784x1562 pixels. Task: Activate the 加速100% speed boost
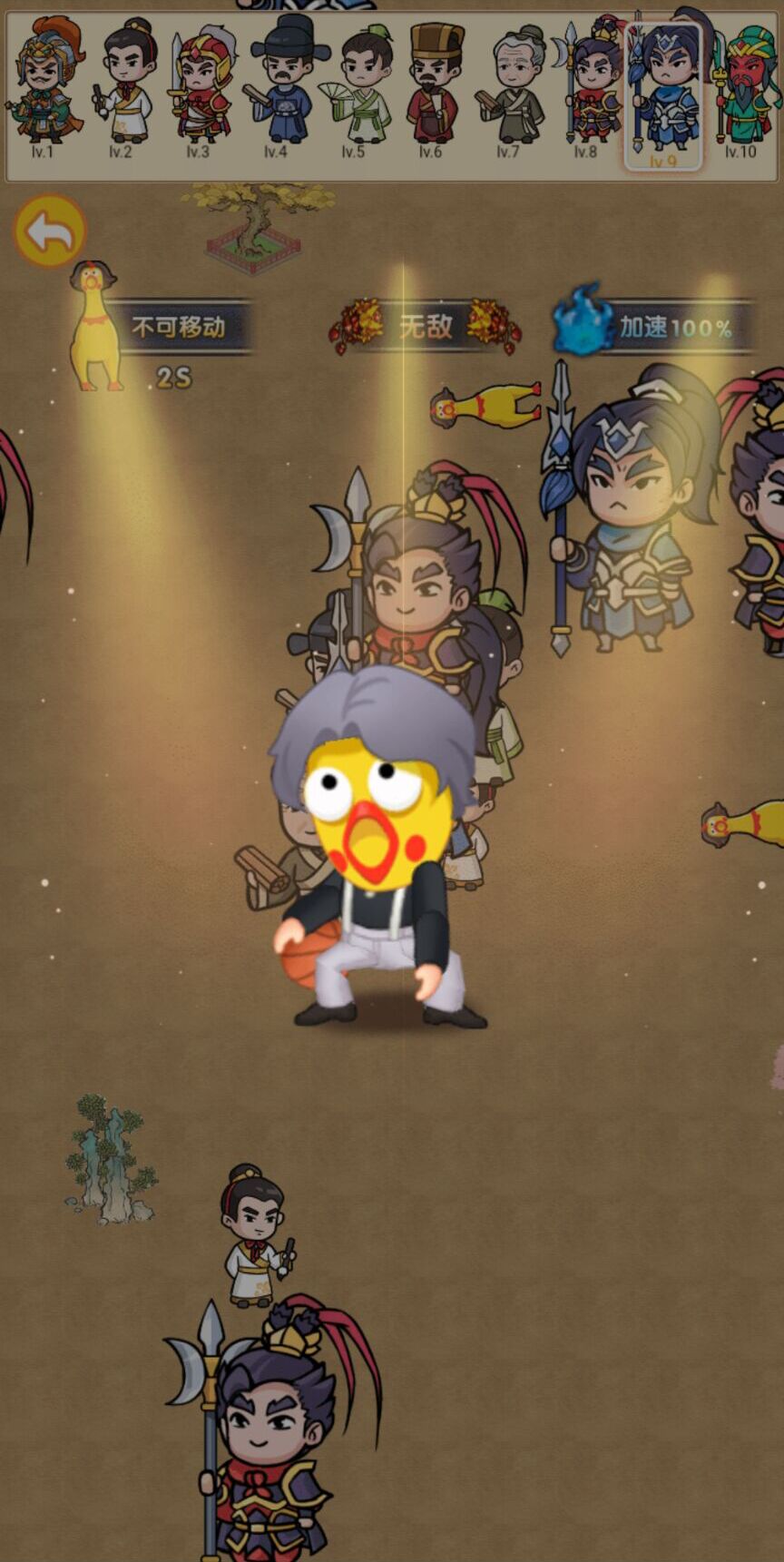click(655, 326)
